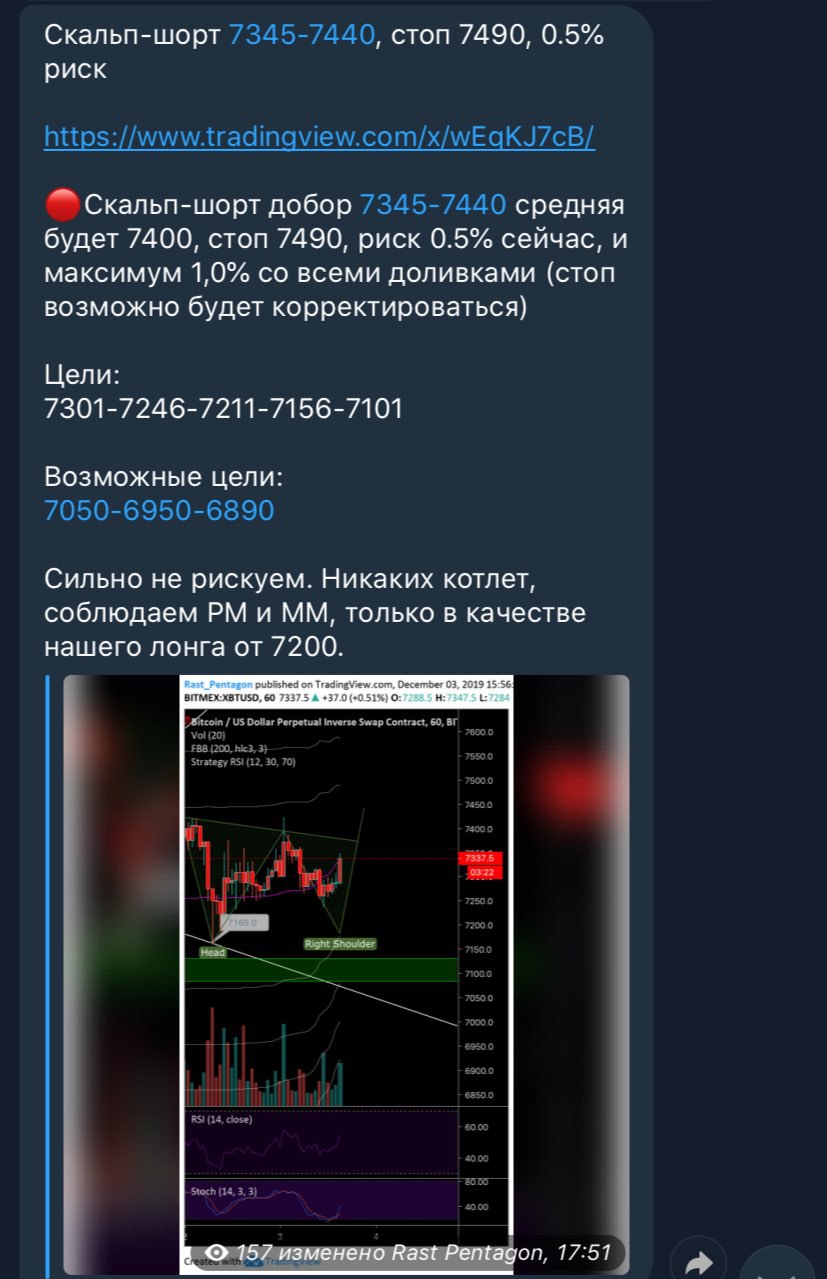Tap the blue 7050-6950-6890 numbers

coord(159,510)
